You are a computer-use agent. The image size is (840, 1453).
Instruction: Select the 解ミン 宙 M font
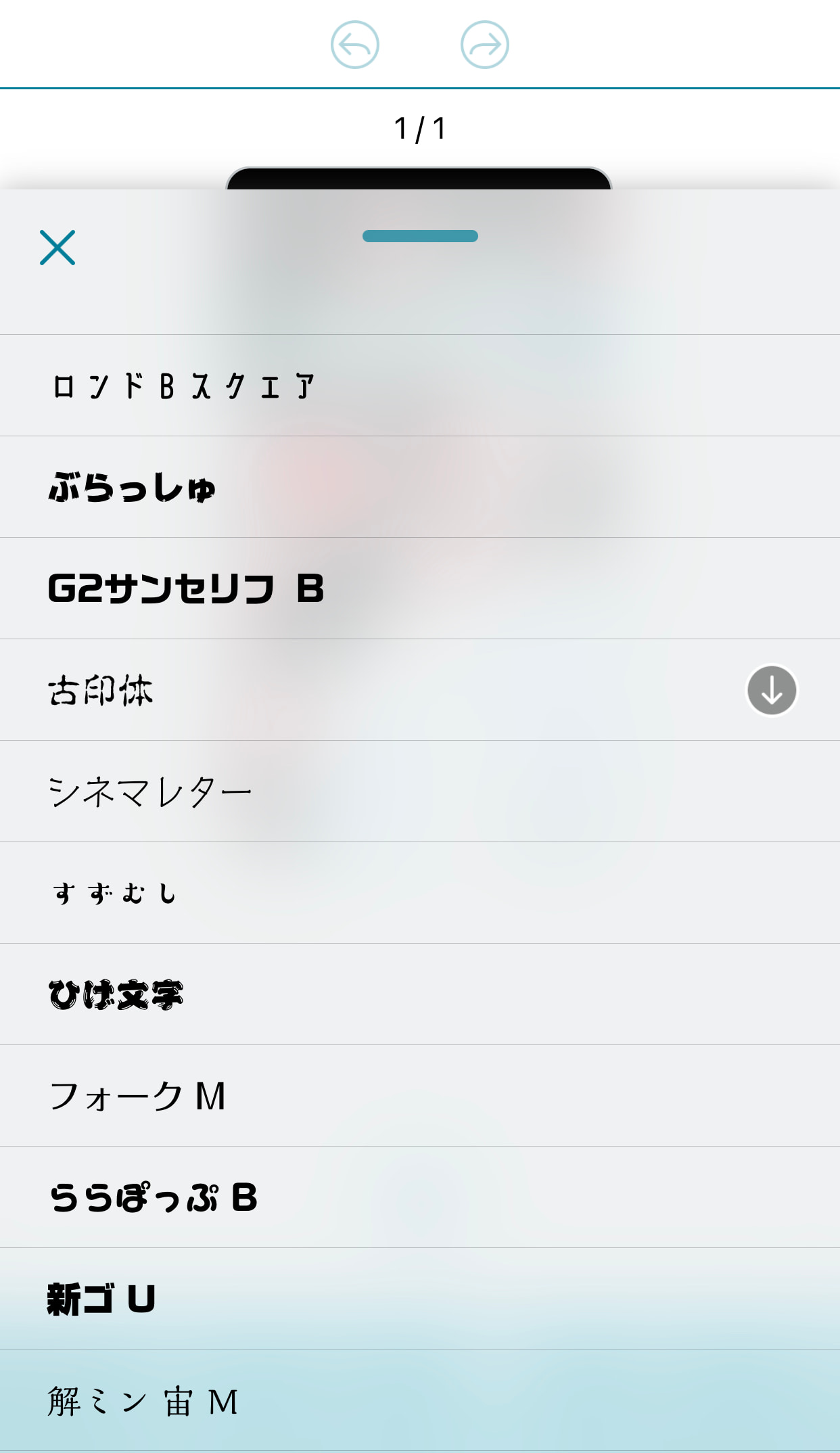point(143,1401)
